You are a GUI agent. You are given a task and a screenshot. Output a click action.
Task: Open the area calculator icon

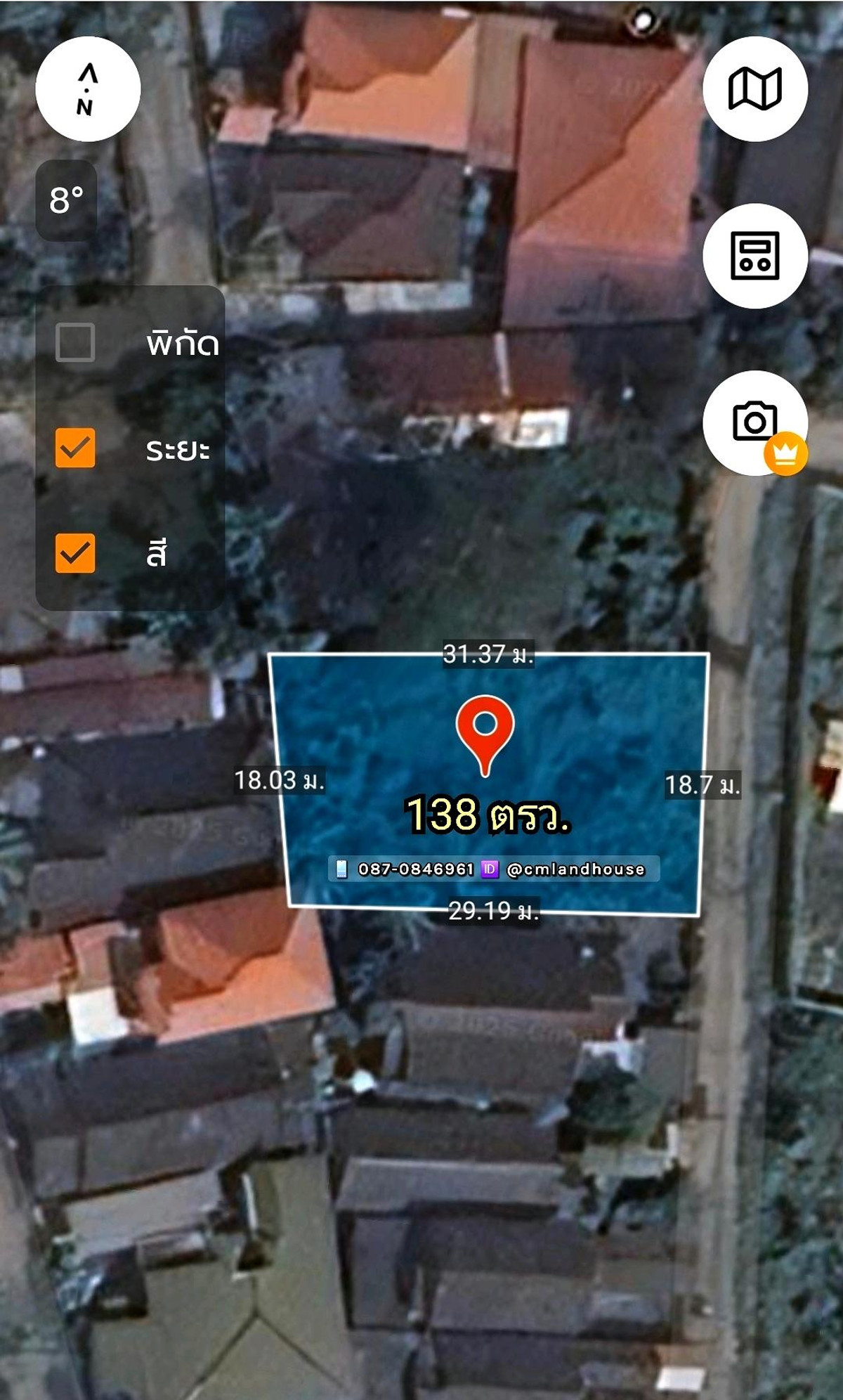click(755, 256)
